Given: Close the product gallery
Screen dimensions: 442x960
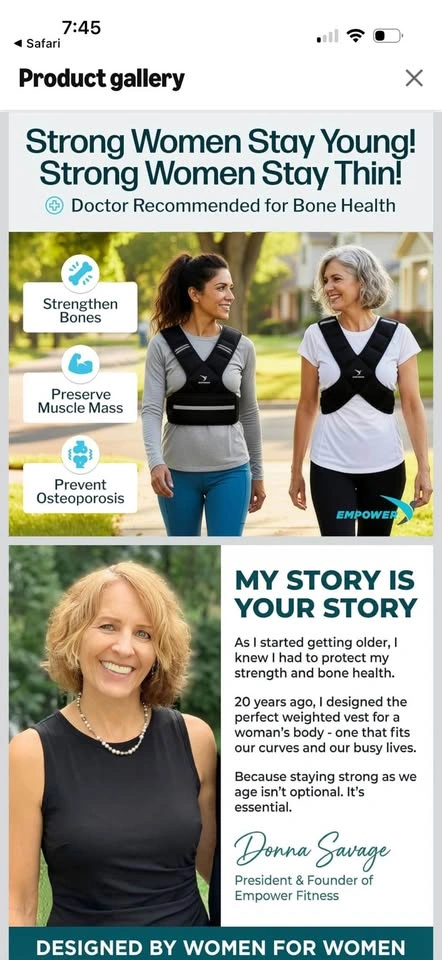Looking at the screenshot, I should [x=414, y=78].
